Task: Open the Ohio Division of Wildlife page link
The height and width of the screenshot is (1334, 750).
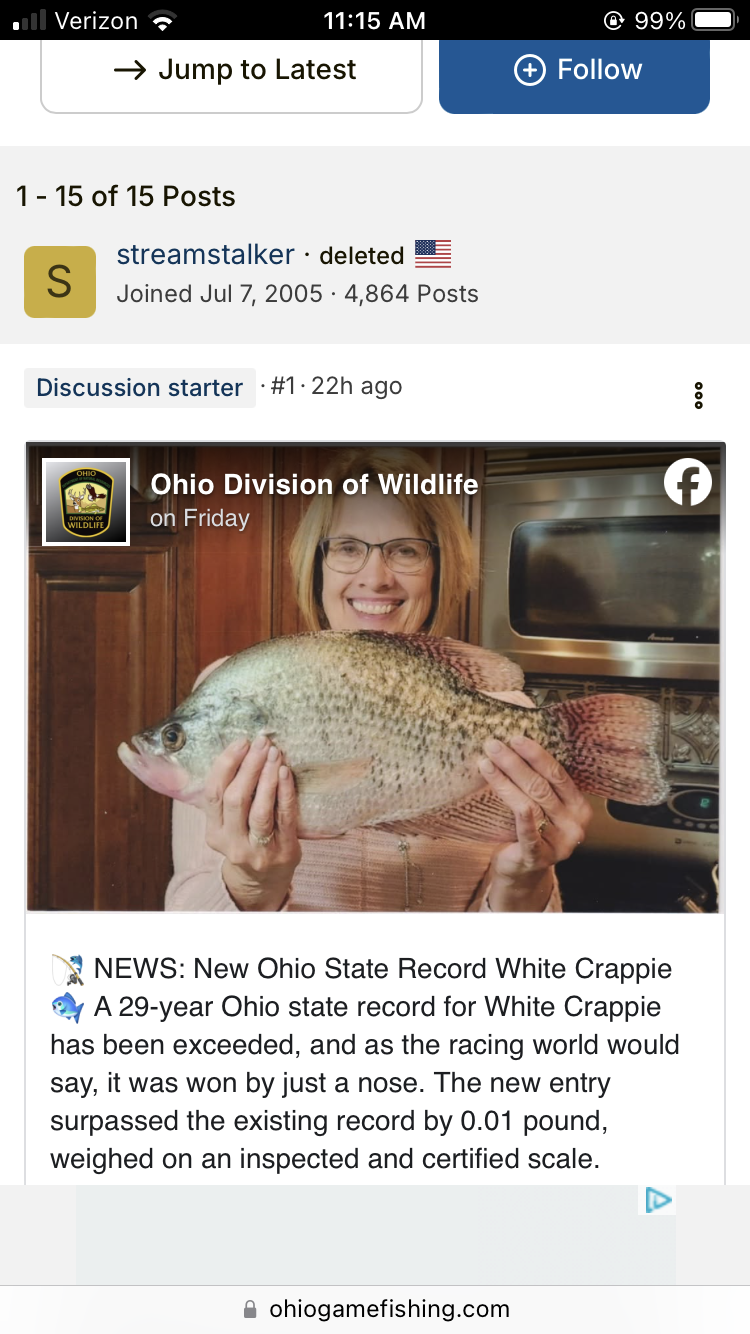Action: click(314, 485)
